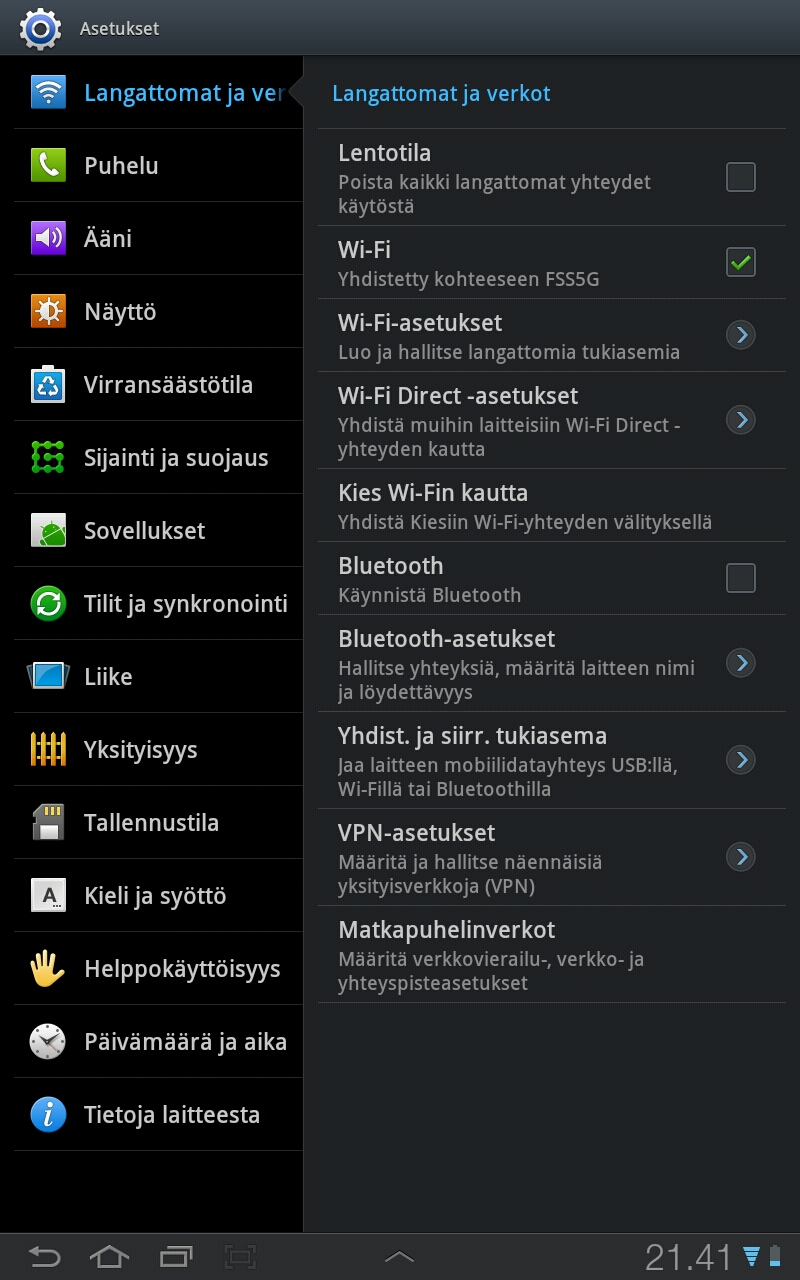
Task: Select Sijainti ja suojaus
Action: tap(158, 457)
